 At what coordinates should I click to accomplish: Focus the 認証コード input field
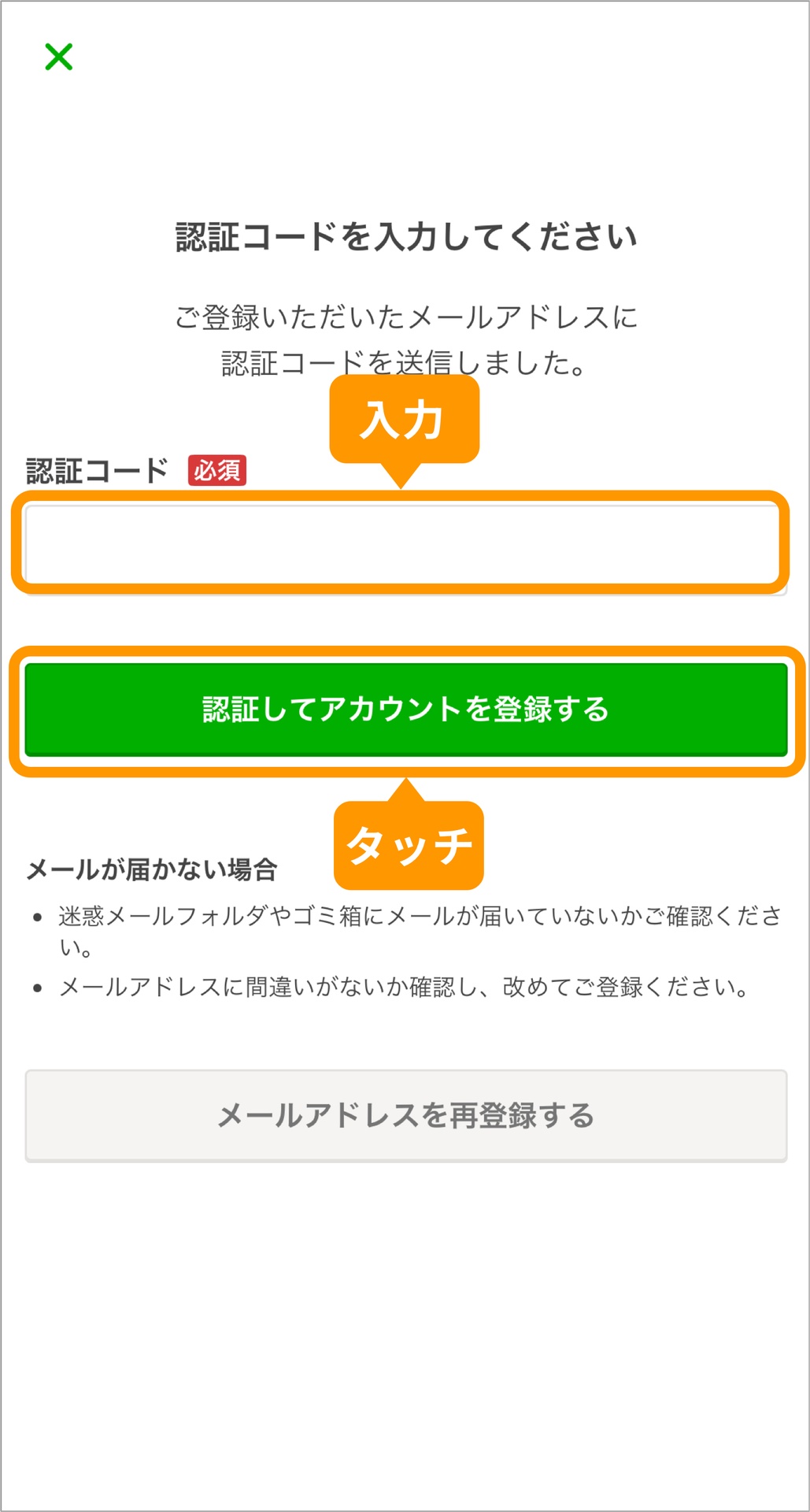[405, 545]
